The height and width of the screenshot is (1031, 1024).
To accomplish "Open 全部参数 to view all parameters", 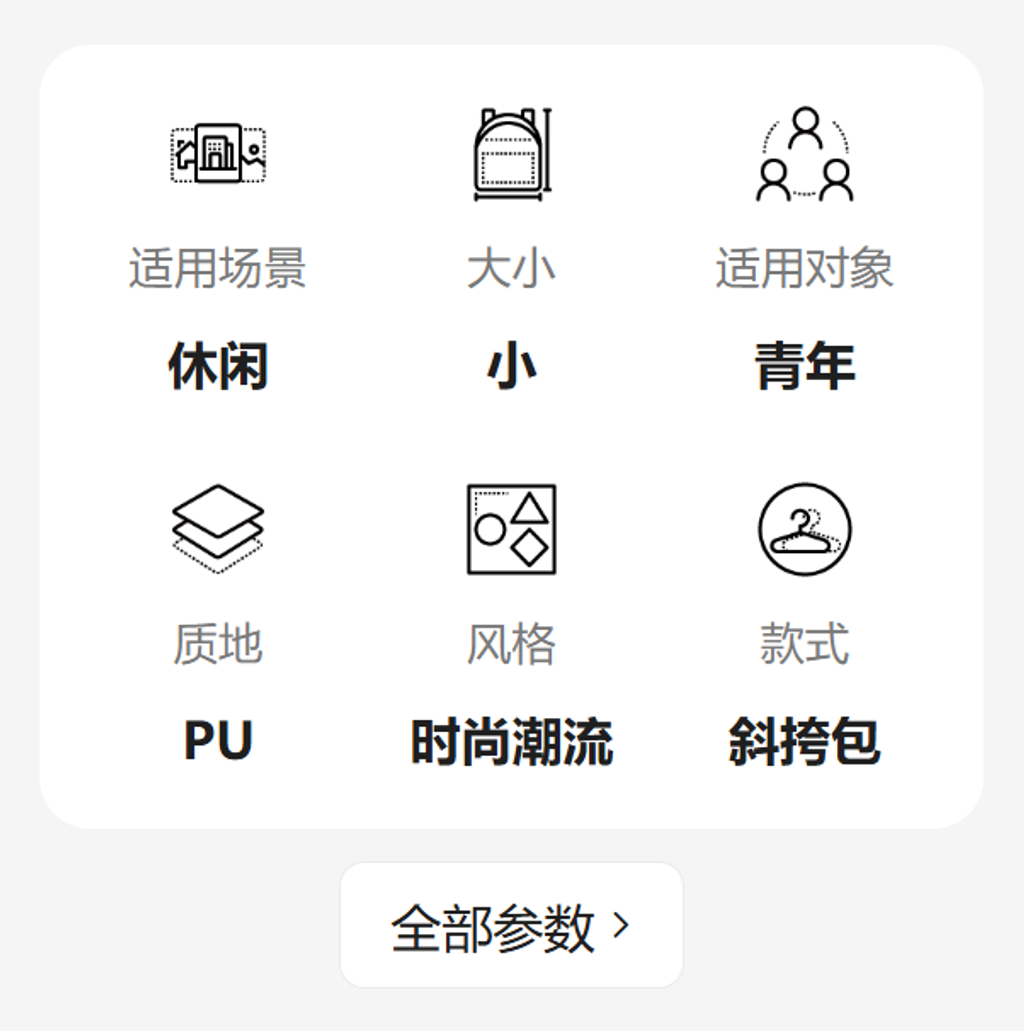I will pyautogui.click(x=511, y=925).
